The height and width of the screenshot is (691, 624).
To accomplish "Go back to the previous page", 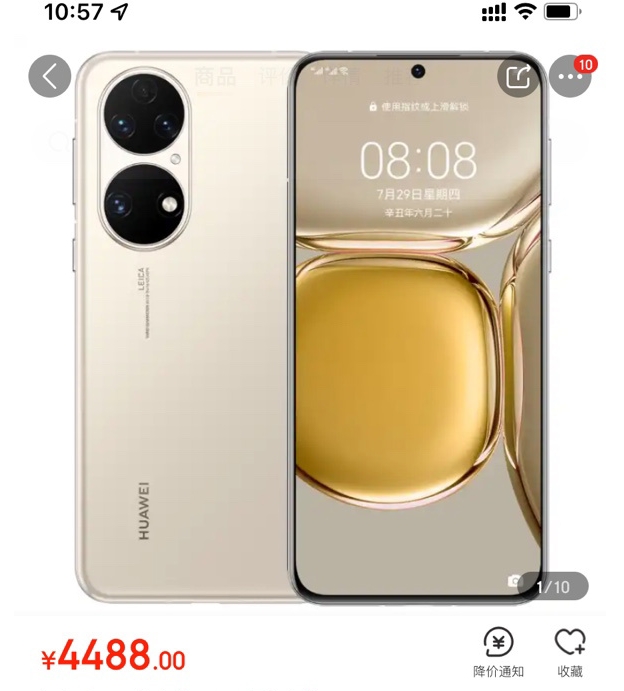I will click(x=50, y=76).
